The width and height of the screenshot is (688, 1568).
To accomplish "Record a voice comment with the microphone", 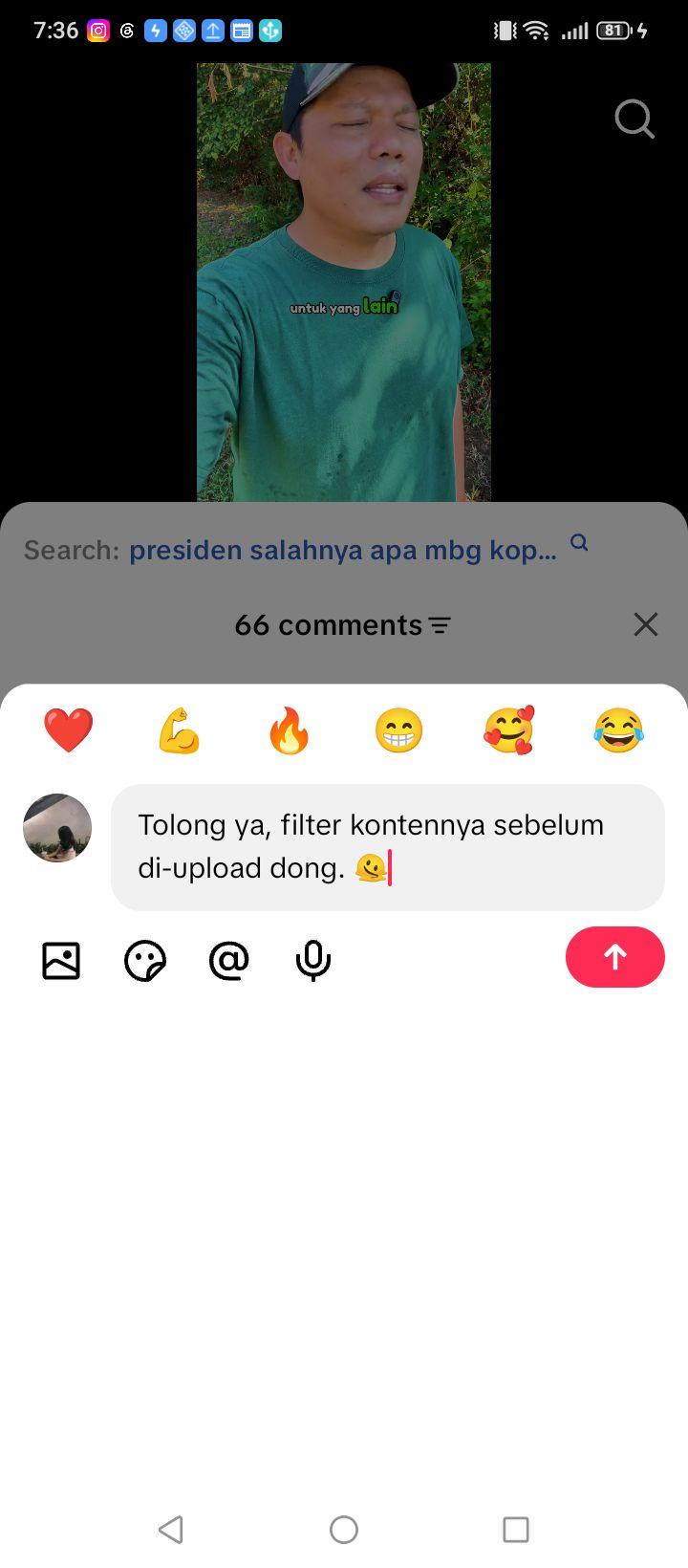I will click(x=313, y=960).
